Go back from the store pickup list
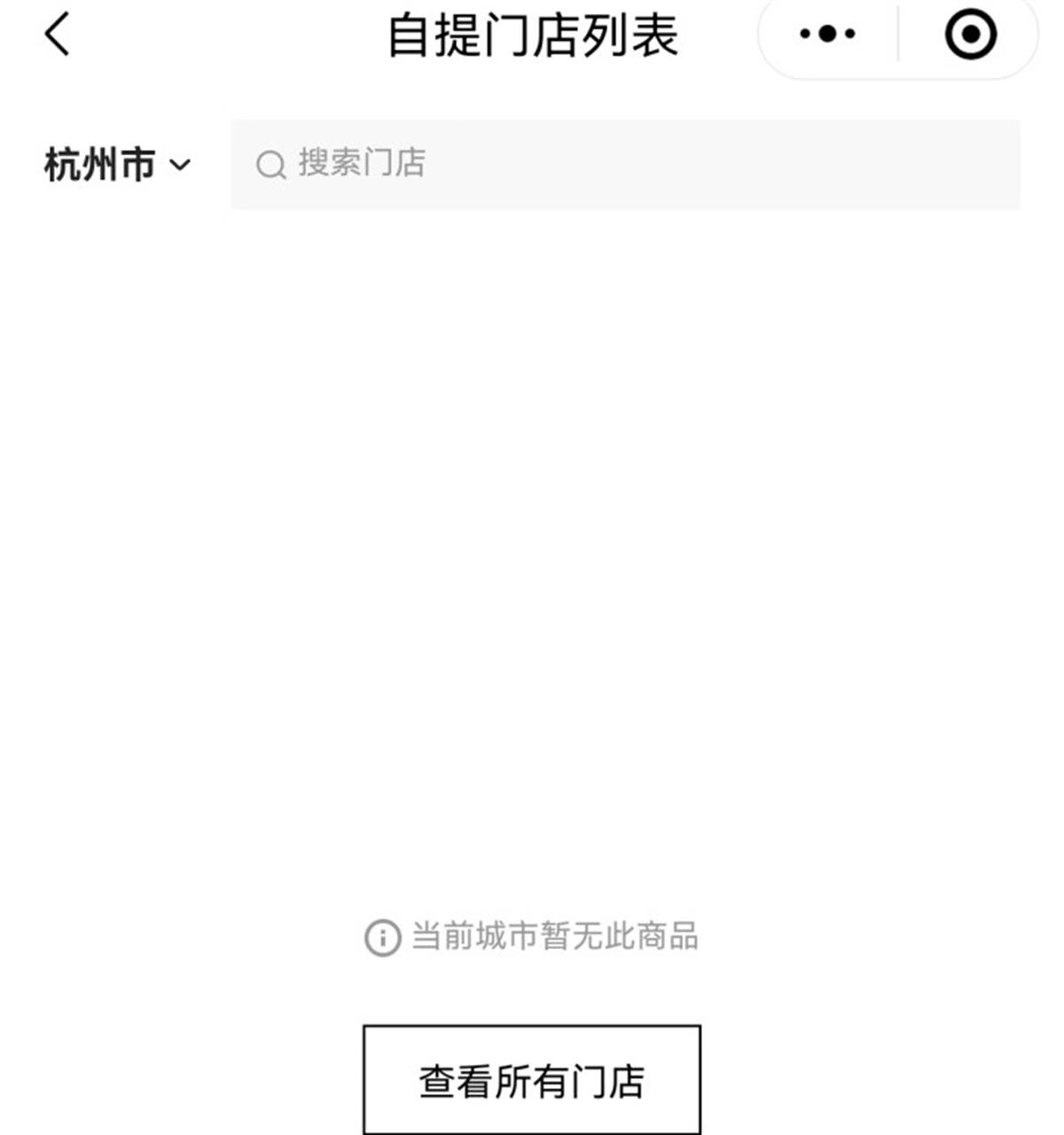This screenshot has height=1135, width=1064. [57, 35]
